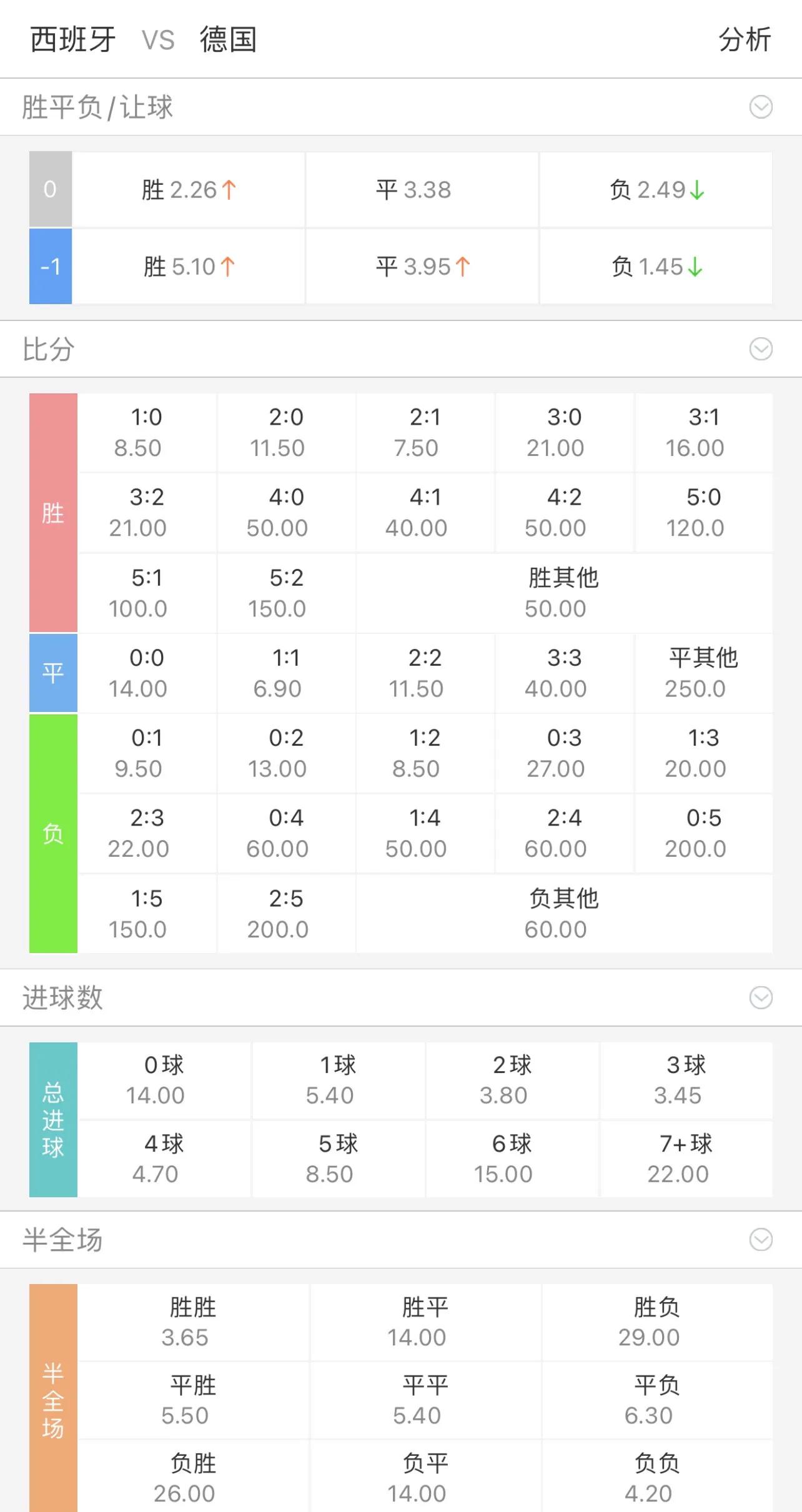
Task: Open the 分析 page
Action: [743, 39]
